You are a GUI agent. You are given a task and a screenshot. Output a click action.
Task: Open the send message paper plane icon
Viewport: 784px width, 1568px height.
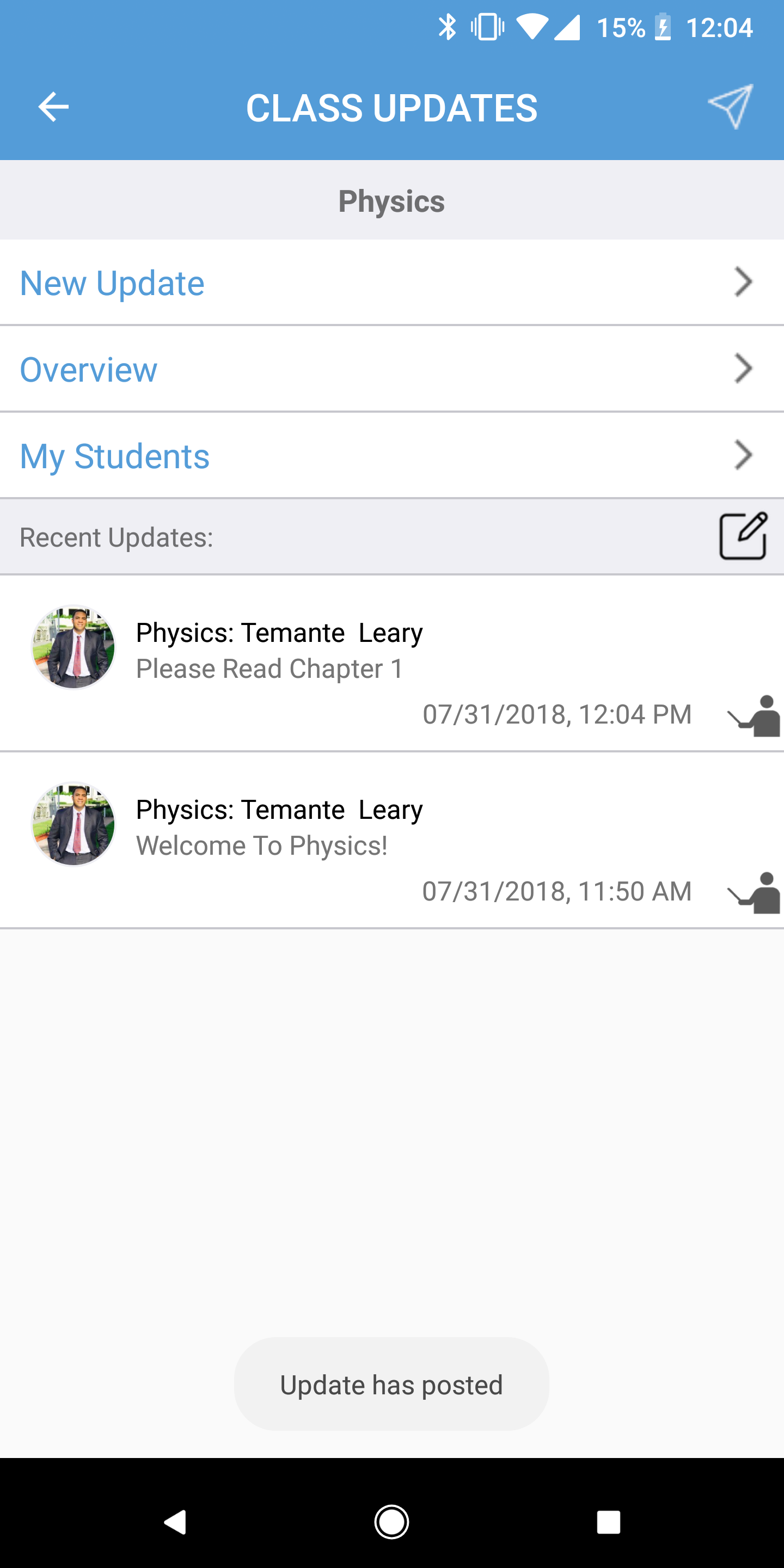(x=732, y=107)
